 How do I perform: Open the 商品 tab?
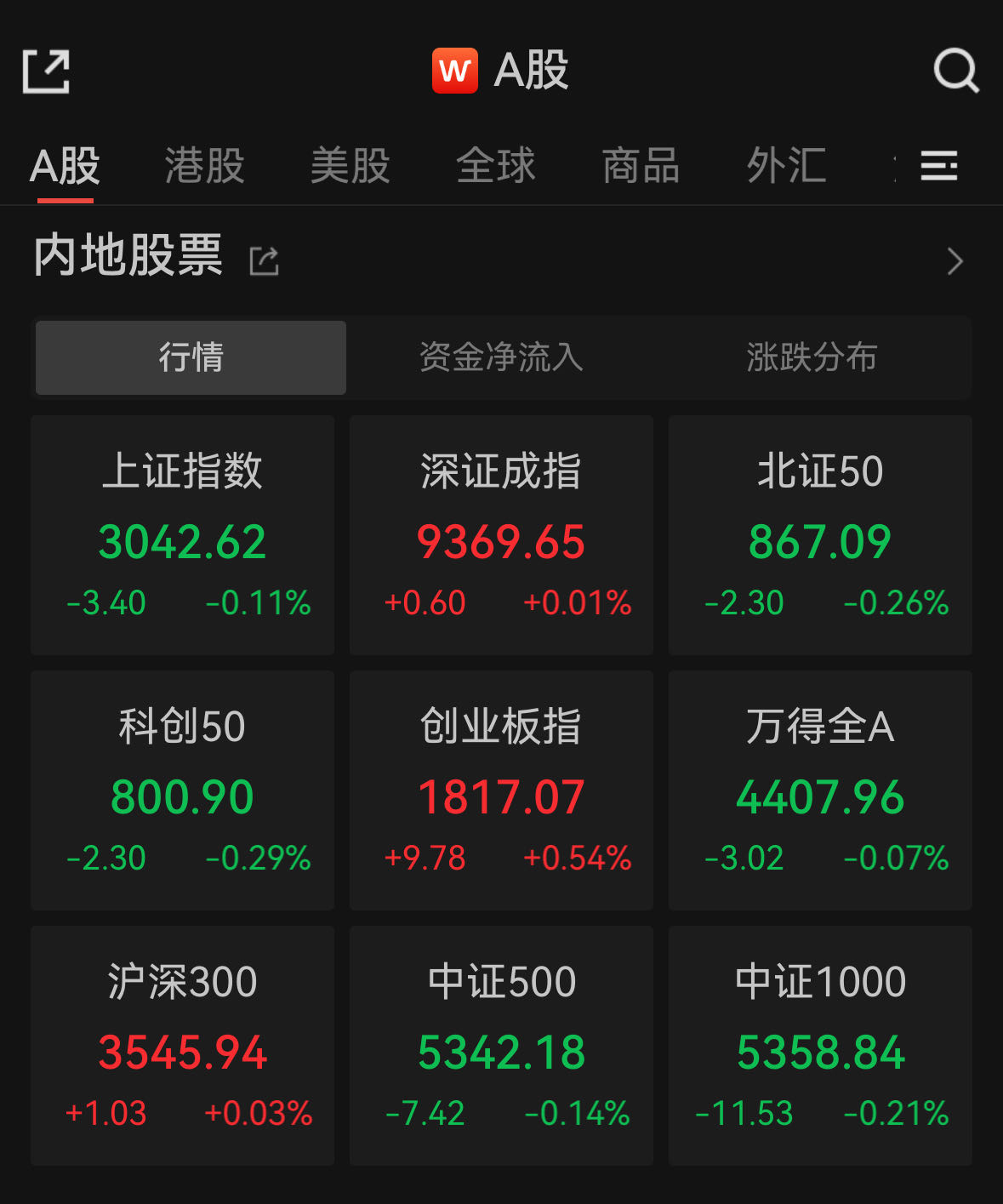tap(641, 165)
